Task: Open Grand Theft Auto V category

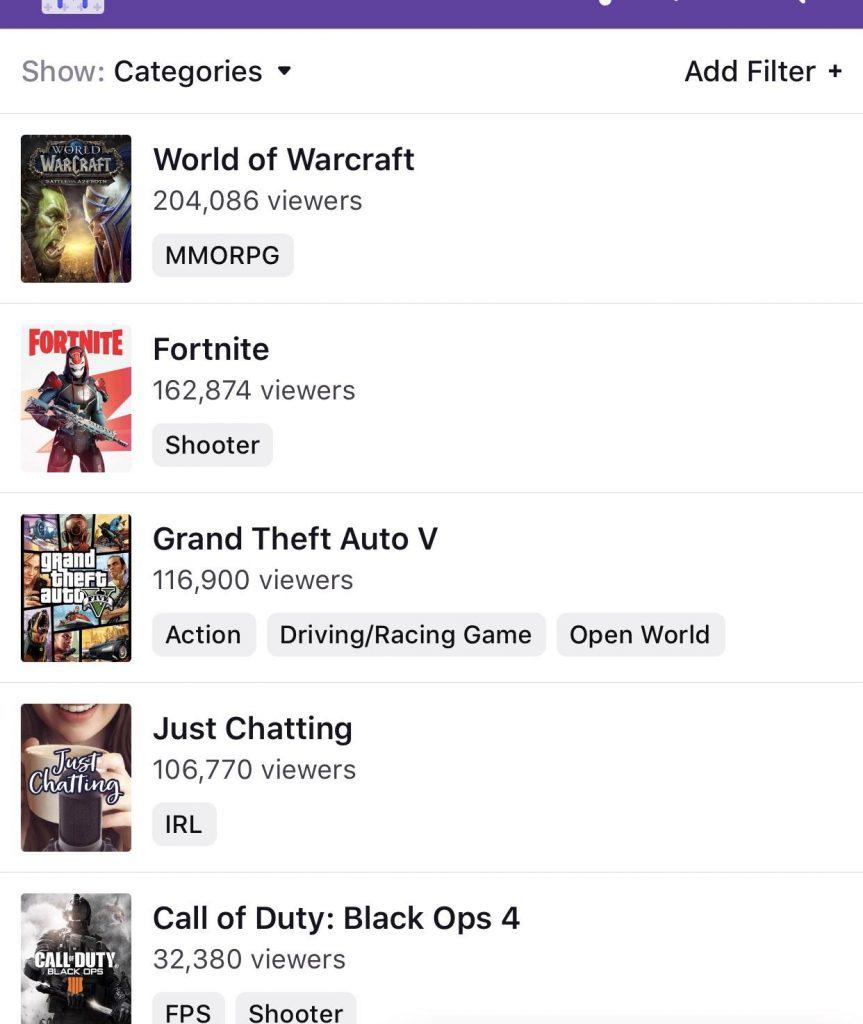Action: (x=295, y=539)
